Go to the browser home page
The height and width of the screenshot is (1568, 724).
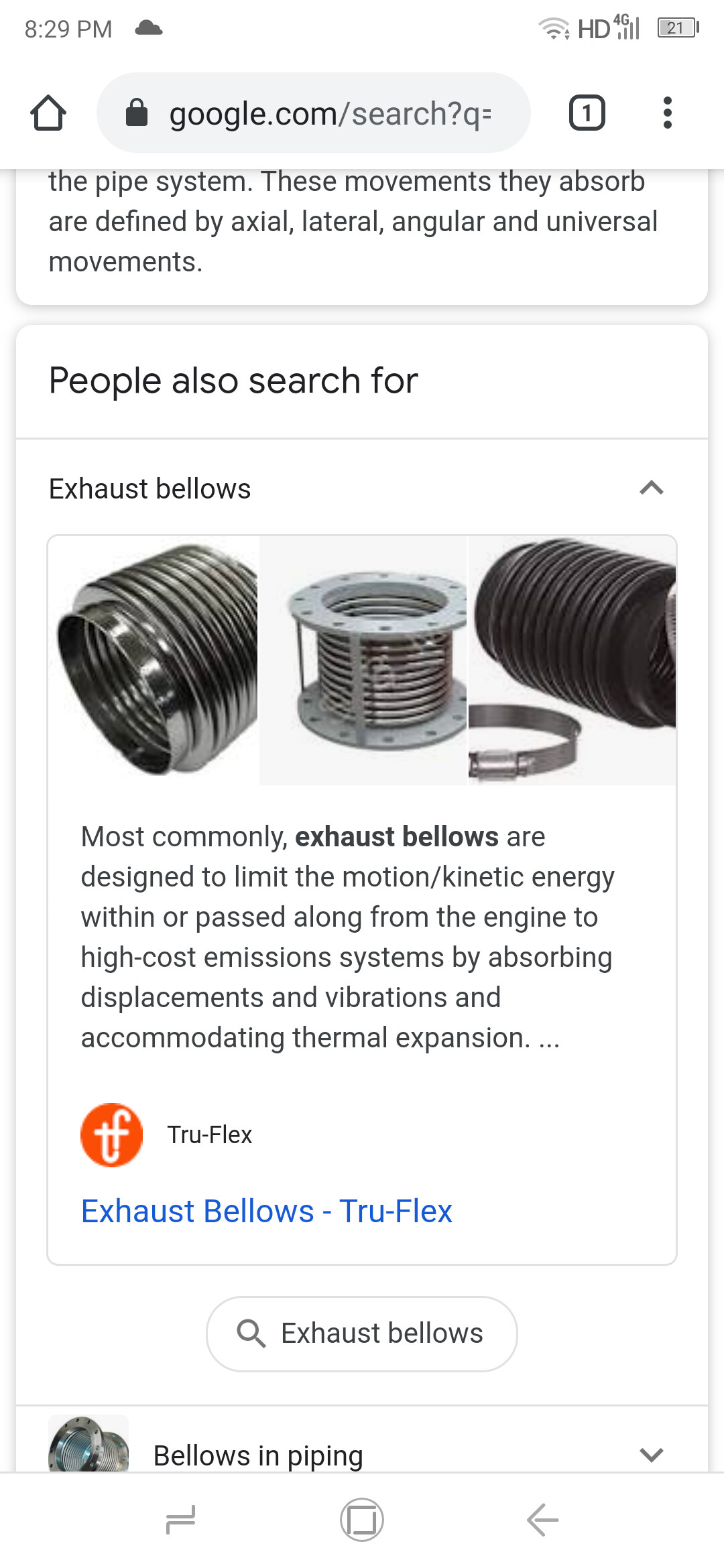tap(48, 113)
